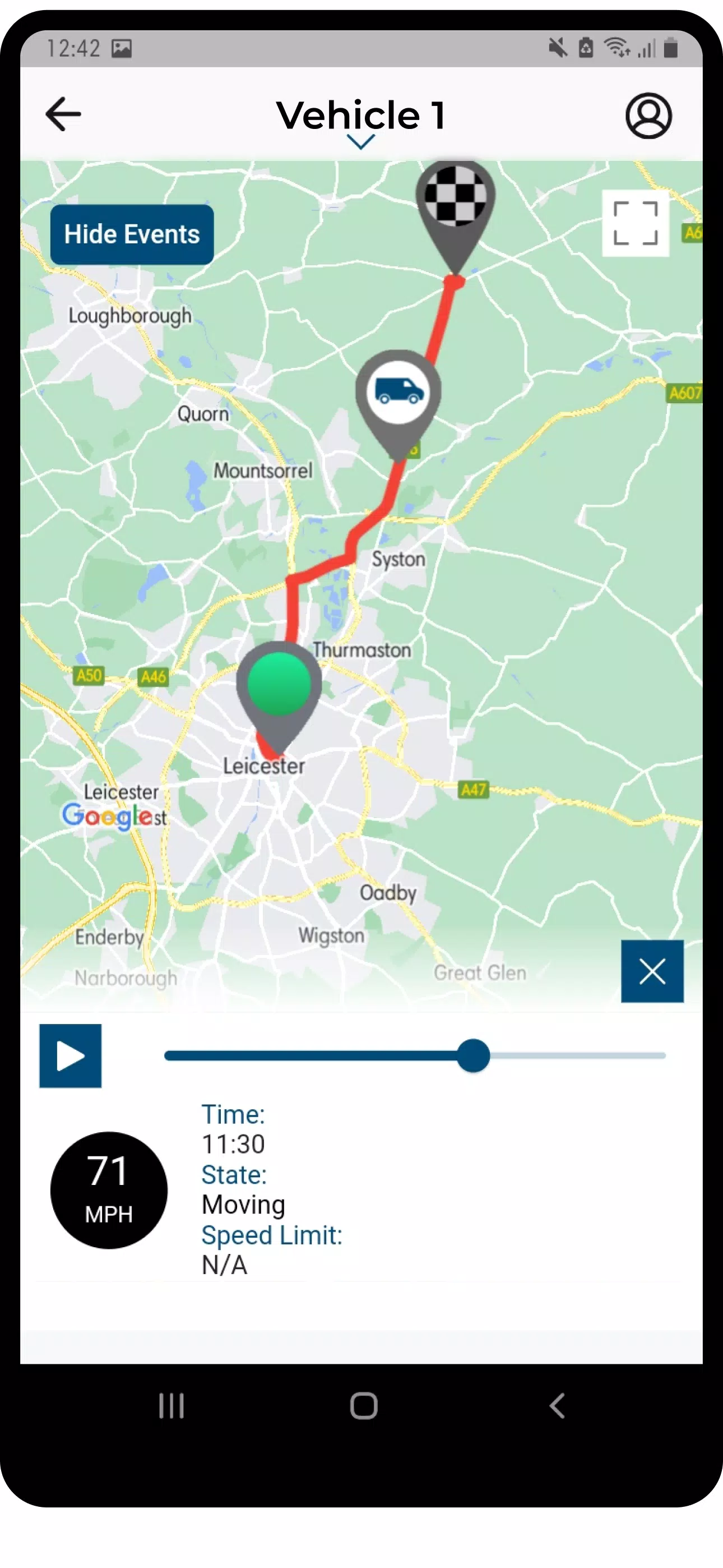The image size is (723, 1568).
Task: Tap the checkered finish flag marker
Action: 455,197
